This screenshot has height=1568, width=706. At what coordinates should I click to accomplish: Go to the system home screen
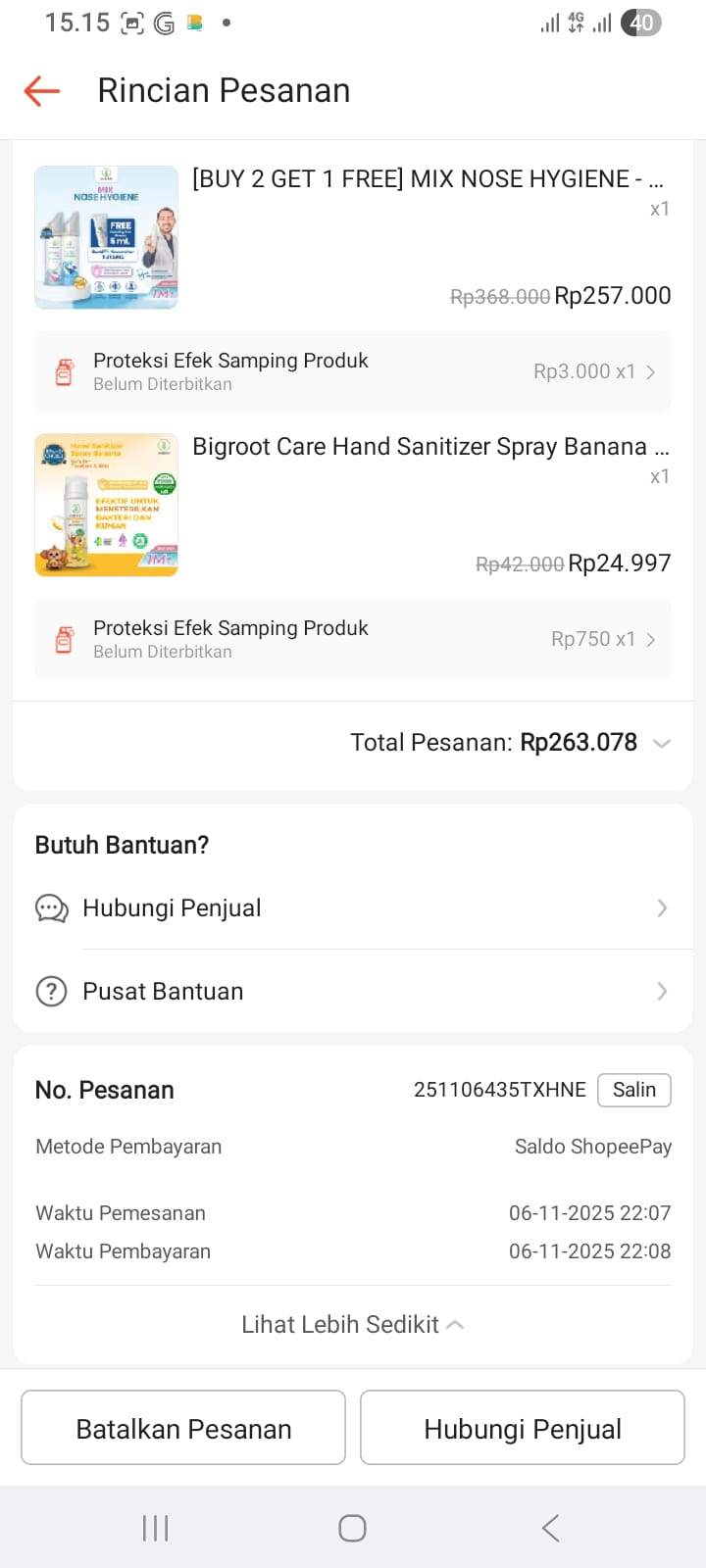pyautogui.click(x=352, y=1528)
